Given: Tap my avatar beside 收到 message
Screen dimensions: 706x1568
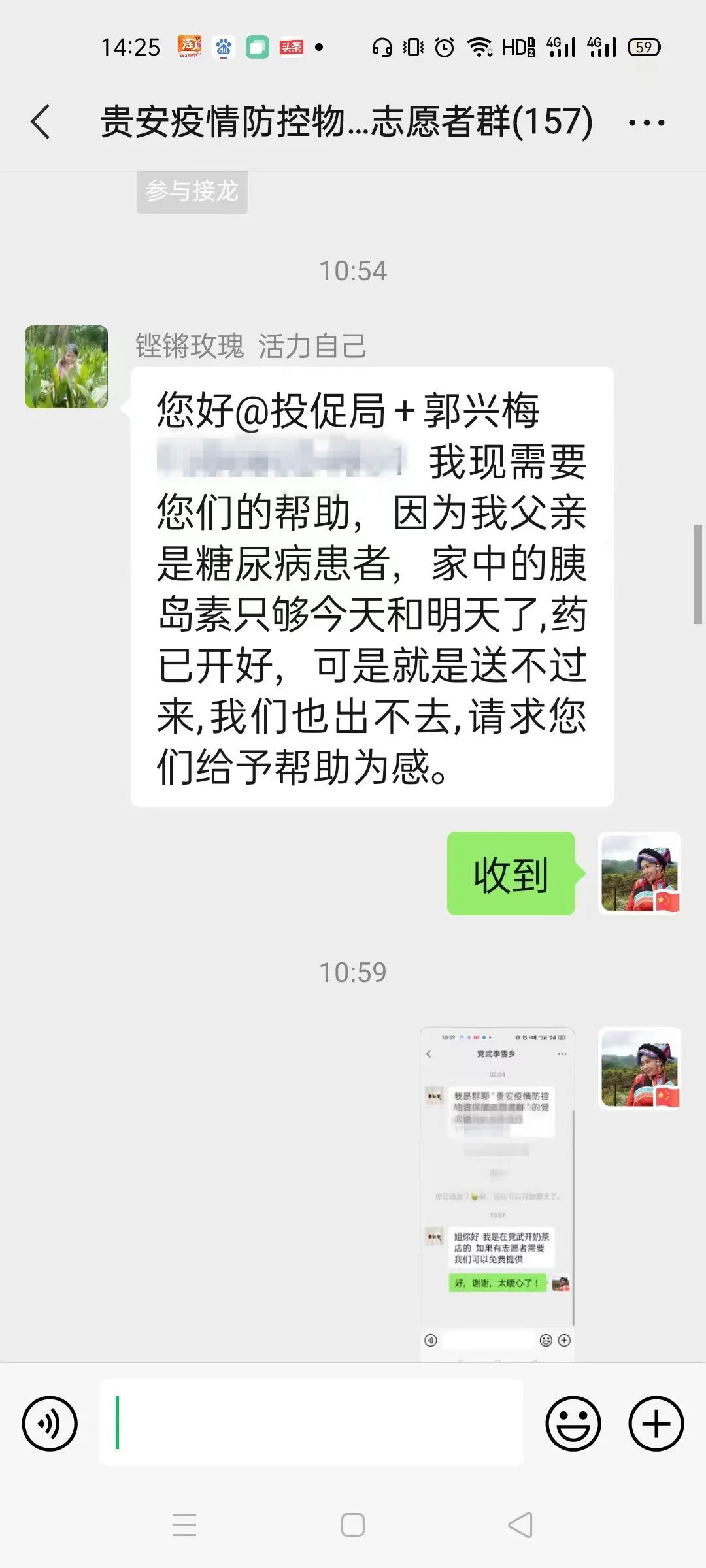Looking at the screenshot, I should (640, 873).
